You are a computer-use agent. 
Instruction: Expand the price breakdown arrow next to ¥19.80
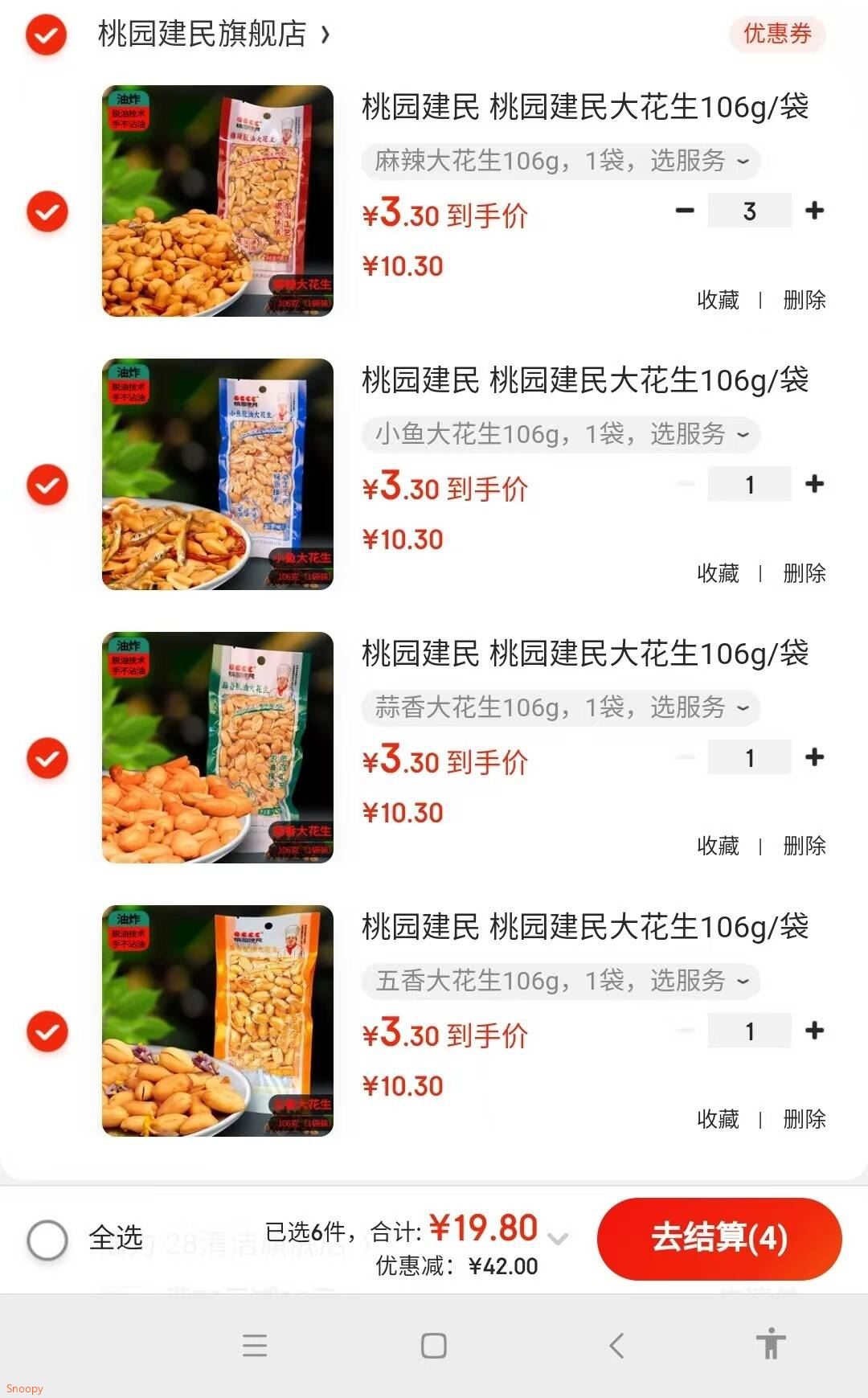point(557,1241)
